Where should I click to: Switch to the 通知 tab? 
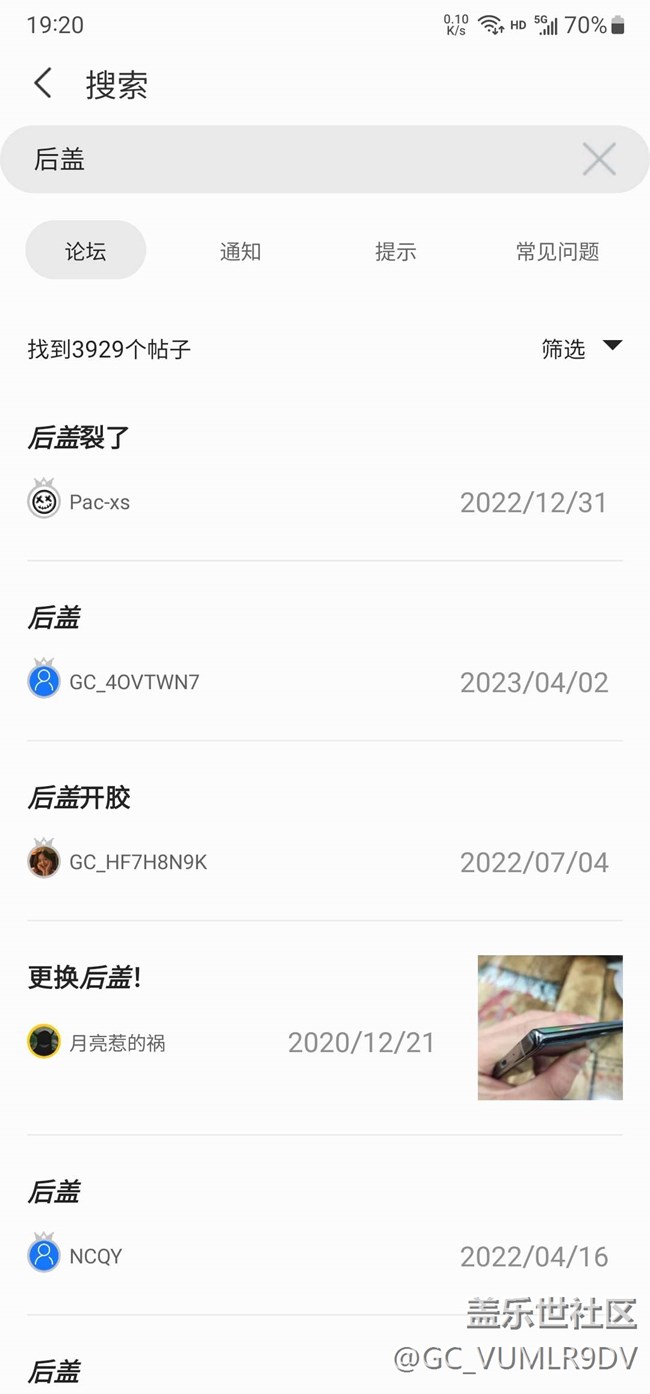click(x=240, y=251)
